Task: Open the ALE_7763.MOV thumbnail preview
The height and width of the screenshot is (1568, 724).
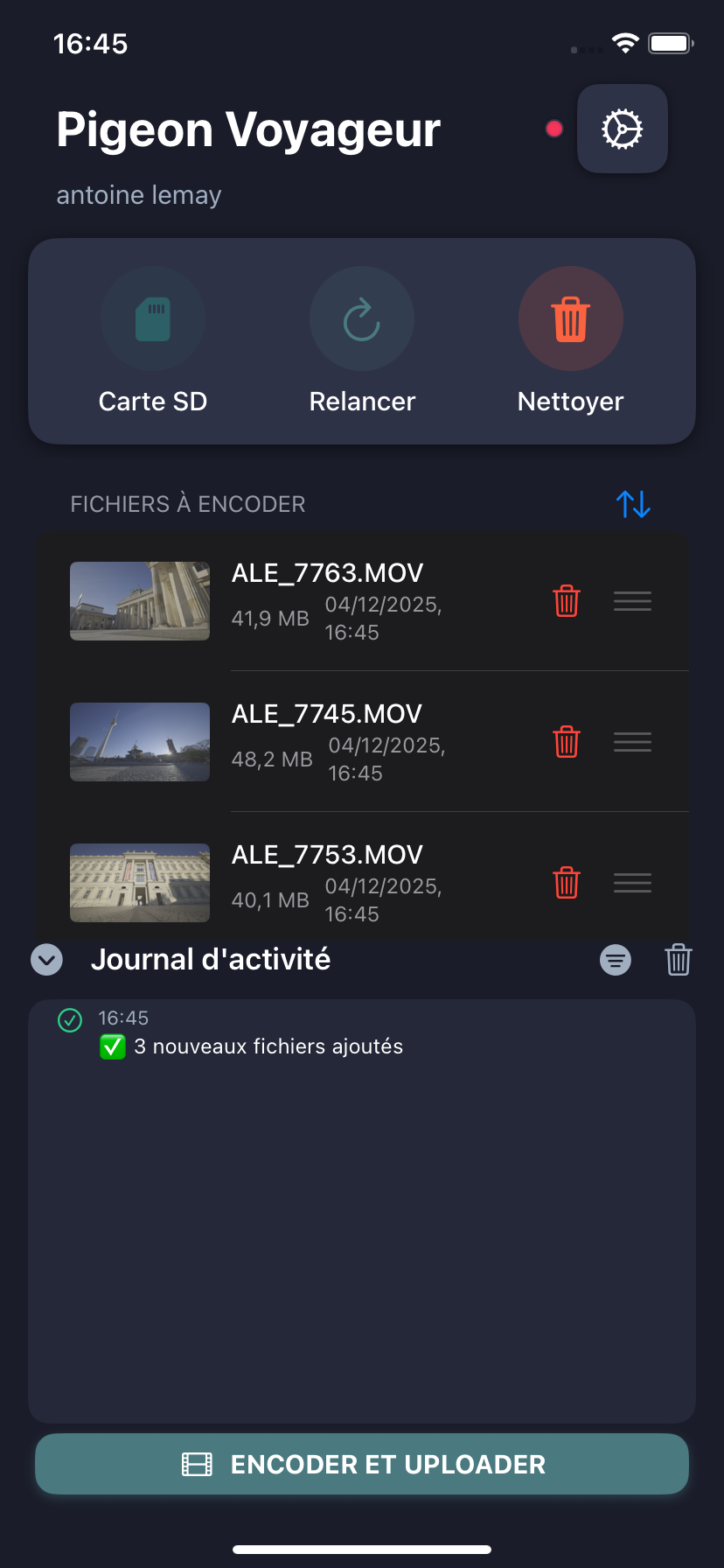Action: [139, 601]
